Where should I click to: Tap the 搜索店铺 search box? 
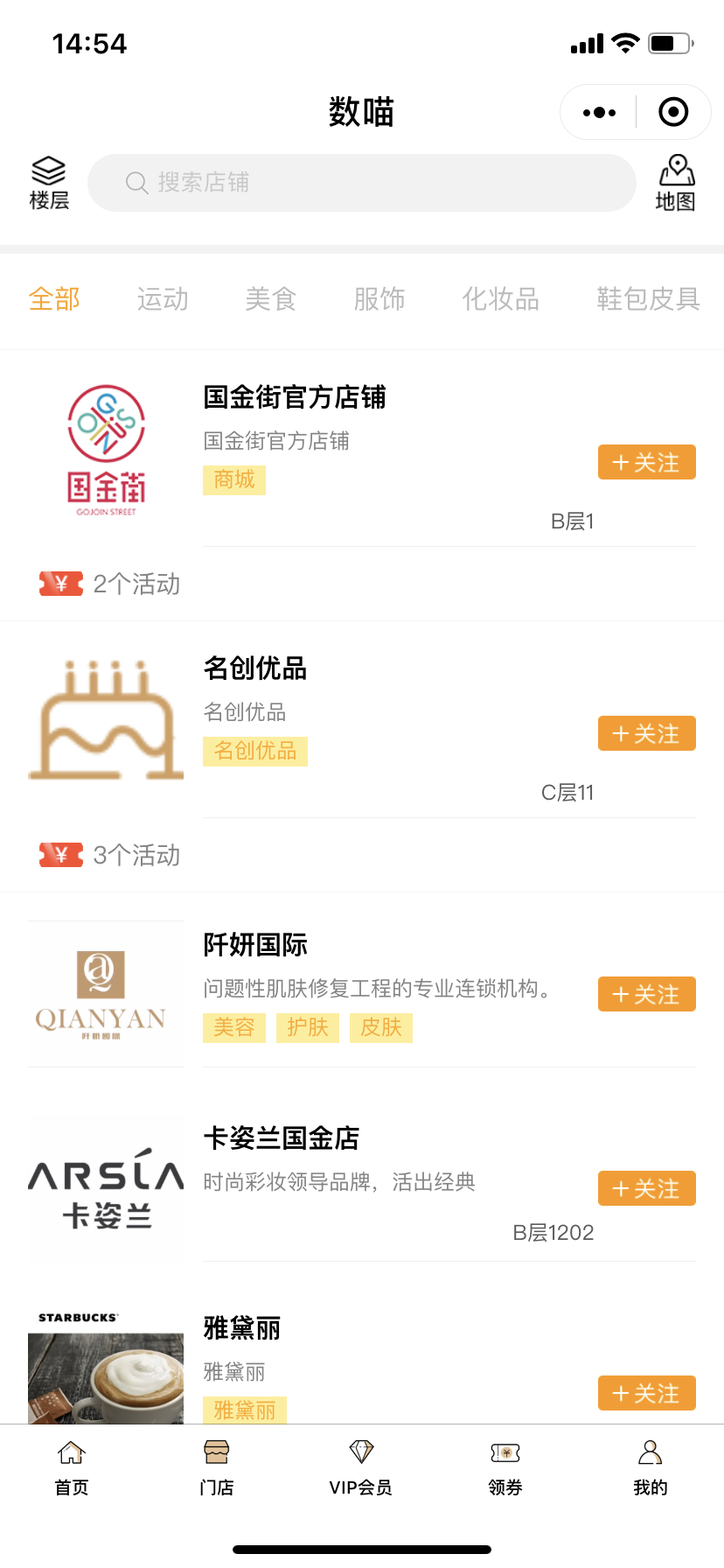pyautogui.click(x=362, y=183)
